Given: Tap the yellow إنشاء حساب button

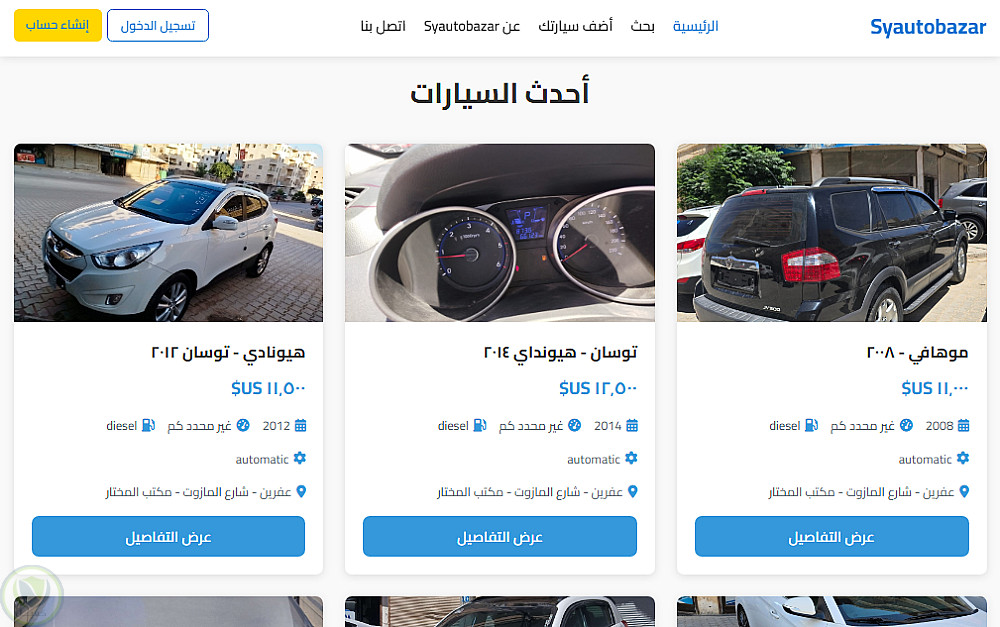Looking at the screenshot, I should [58, 26].
